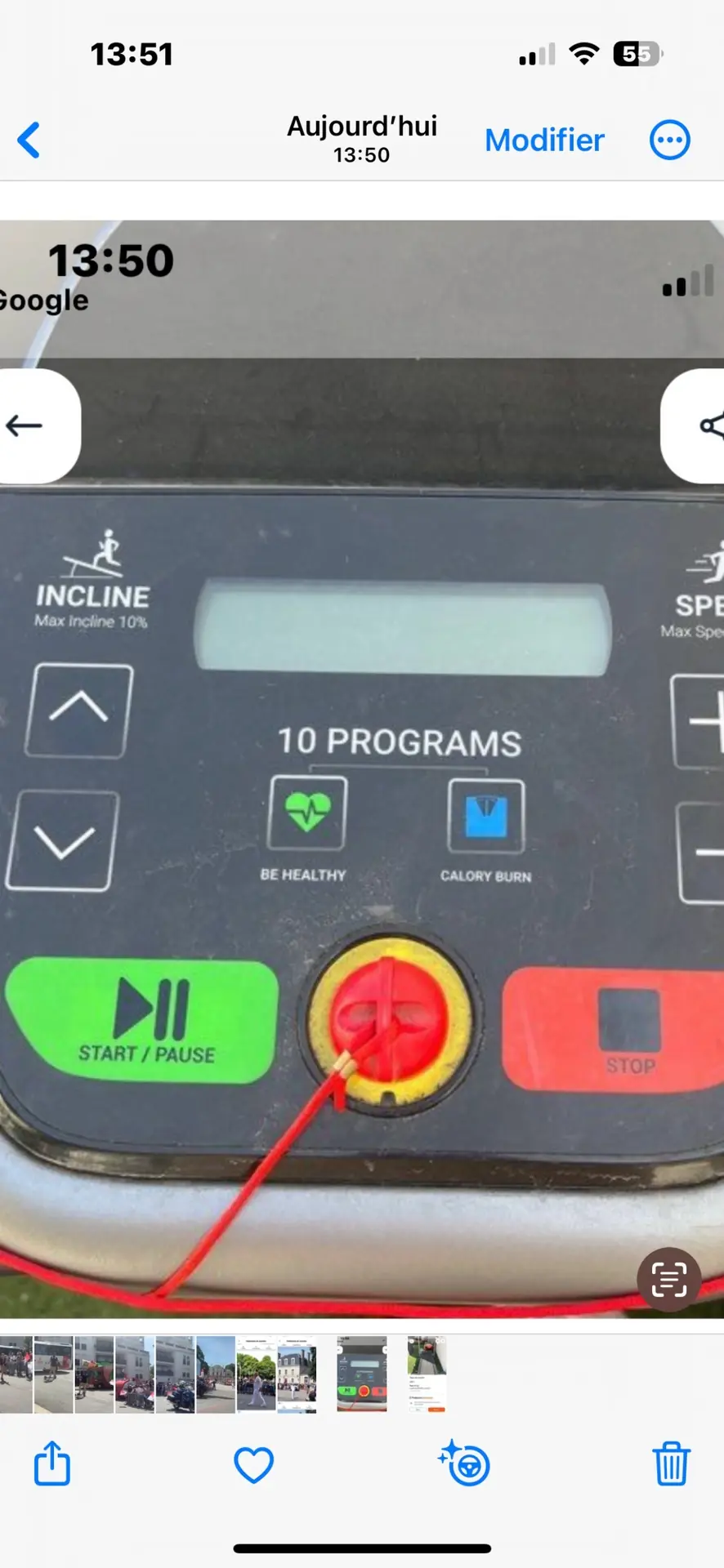Share this photo
724x1568 pixels.
point(52,1463)
